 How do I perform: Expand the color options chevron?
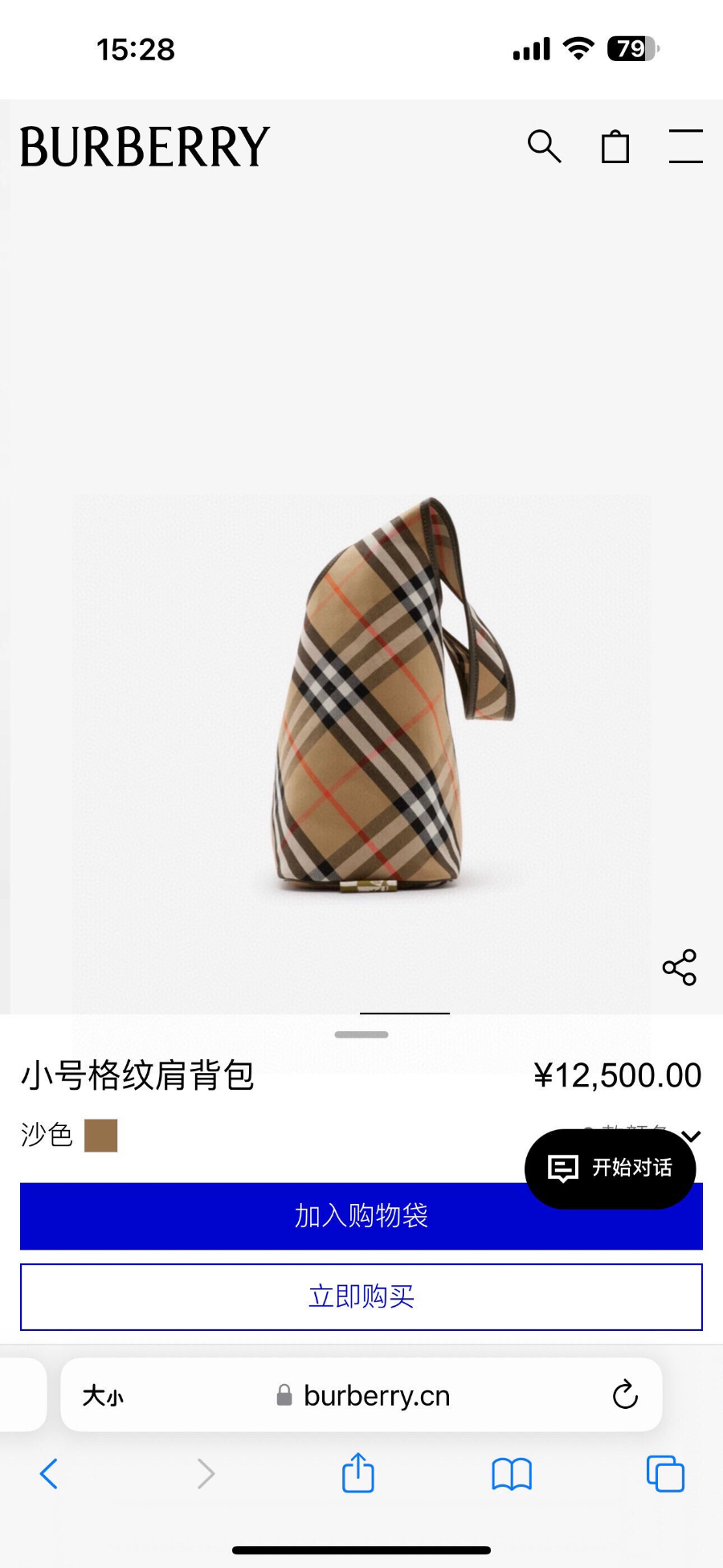(691, 1136)
